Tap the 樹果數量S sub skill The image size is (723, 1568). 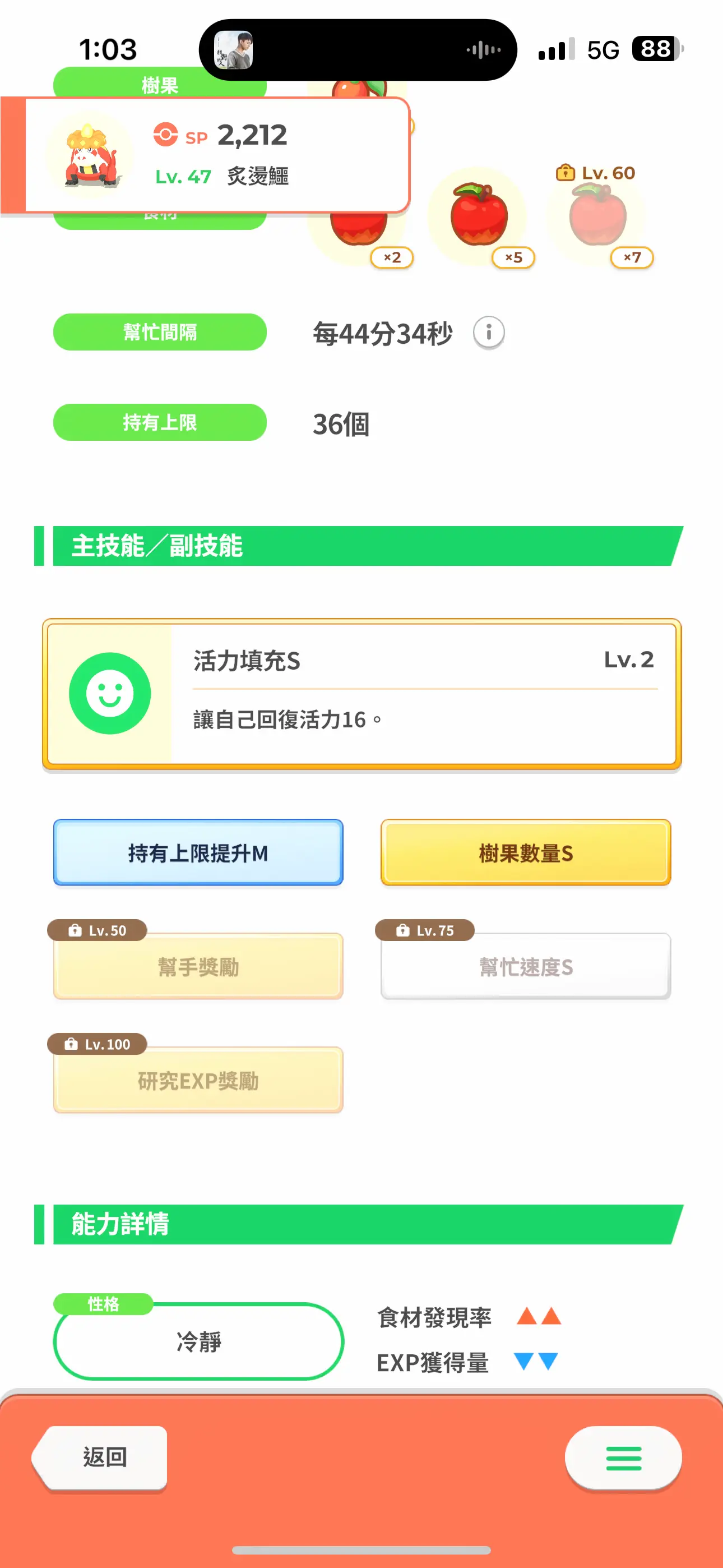(x=526, y=853)
